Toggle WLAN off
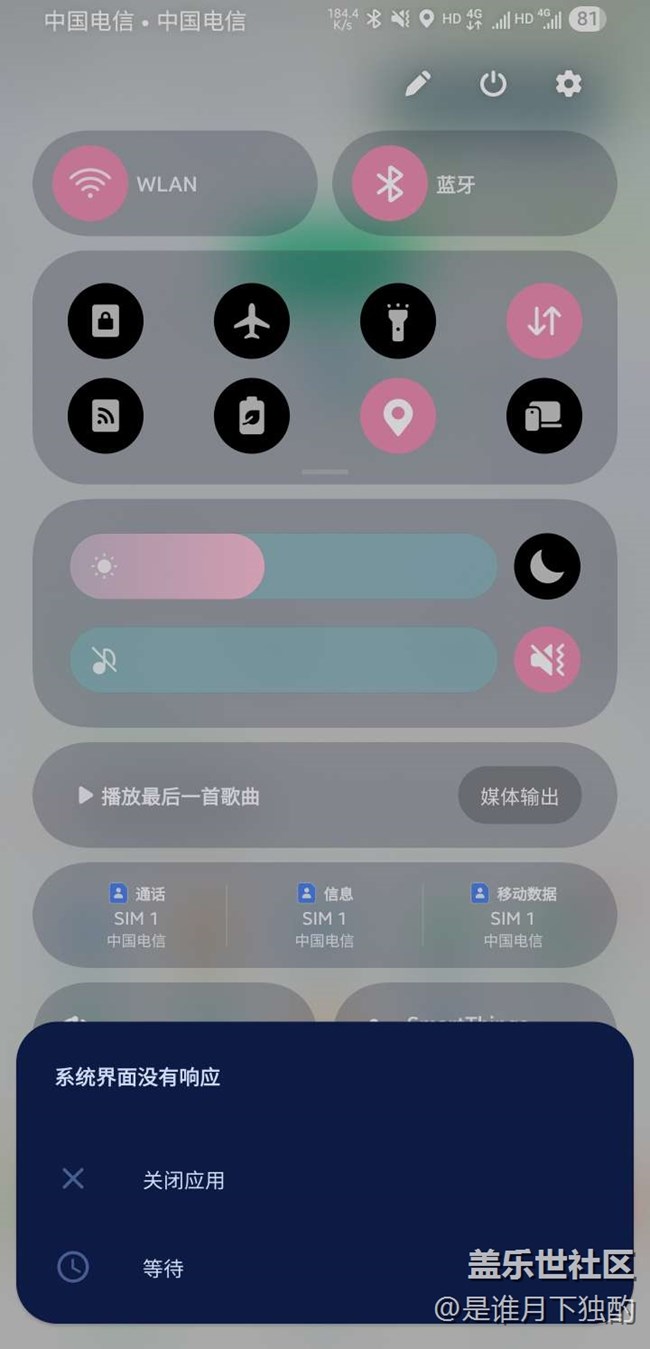650x1349 pixels. click(90, 184)
